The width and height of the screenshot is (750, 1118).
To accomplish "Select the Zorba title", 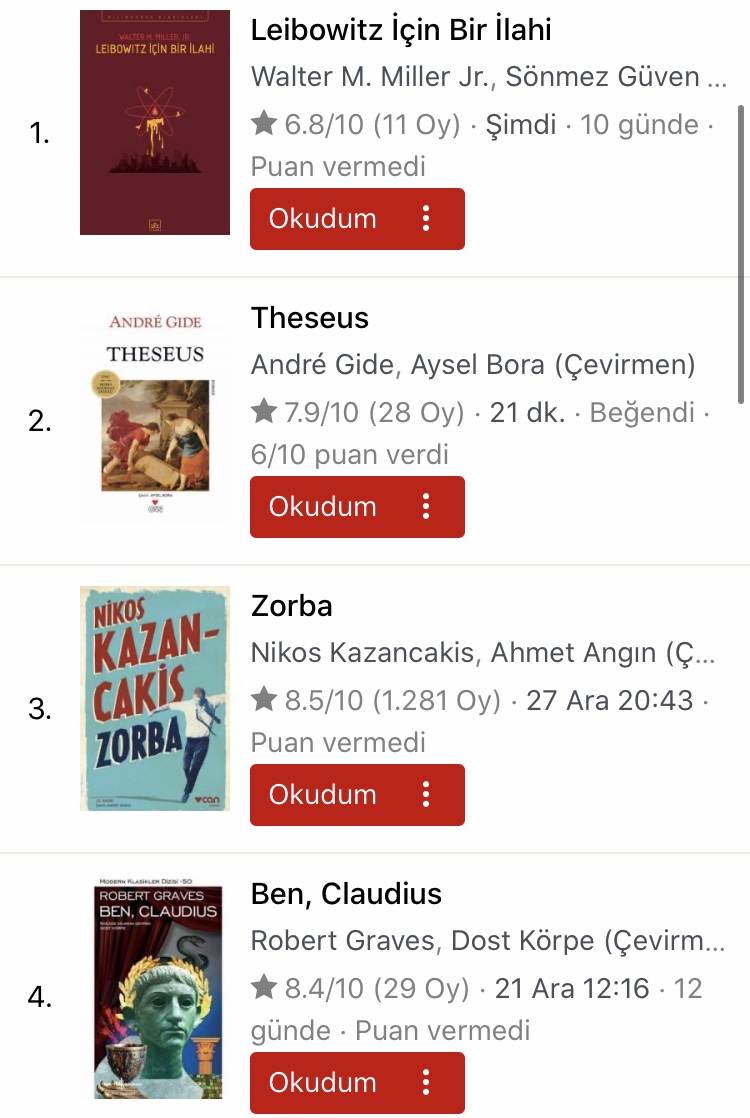I will tap(291, 606).
